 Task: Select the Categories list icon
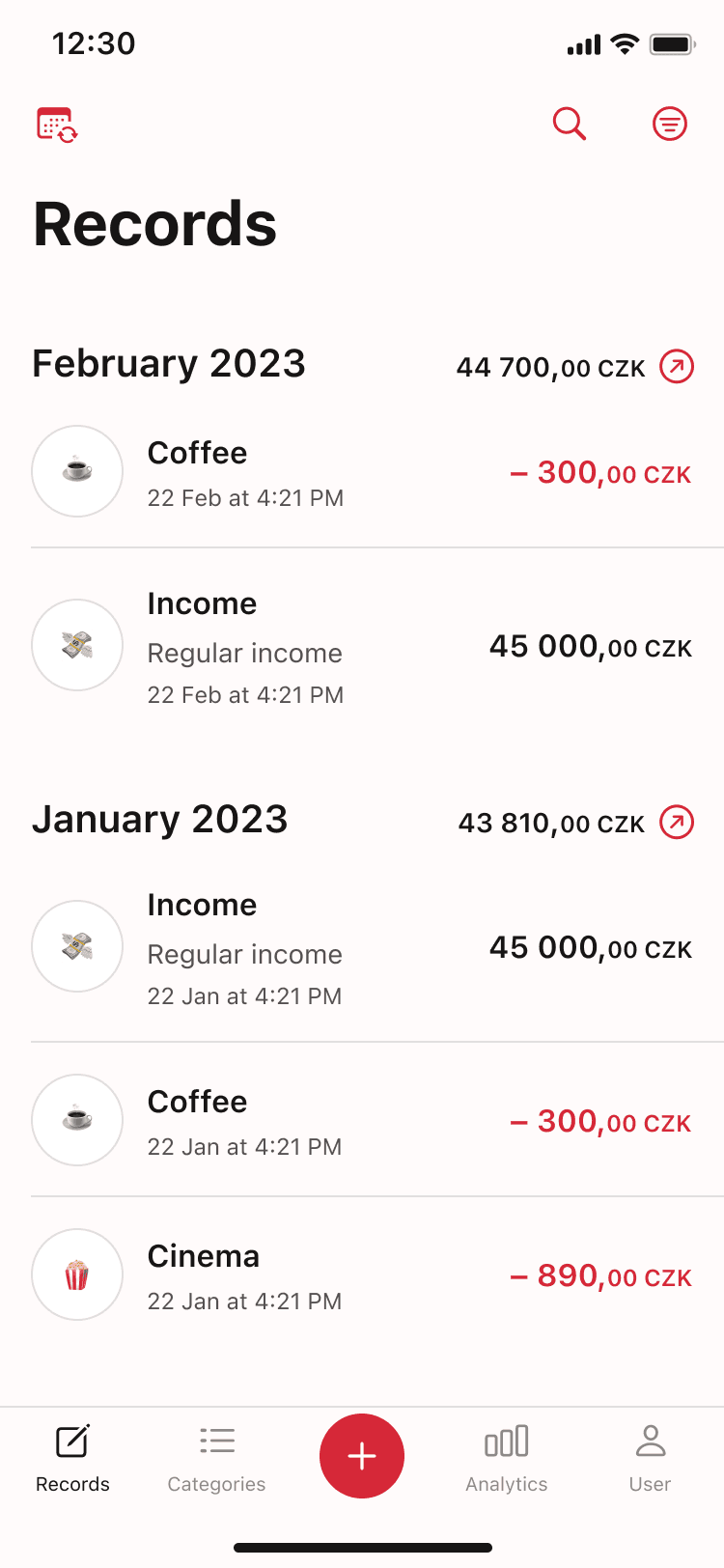216,1439
